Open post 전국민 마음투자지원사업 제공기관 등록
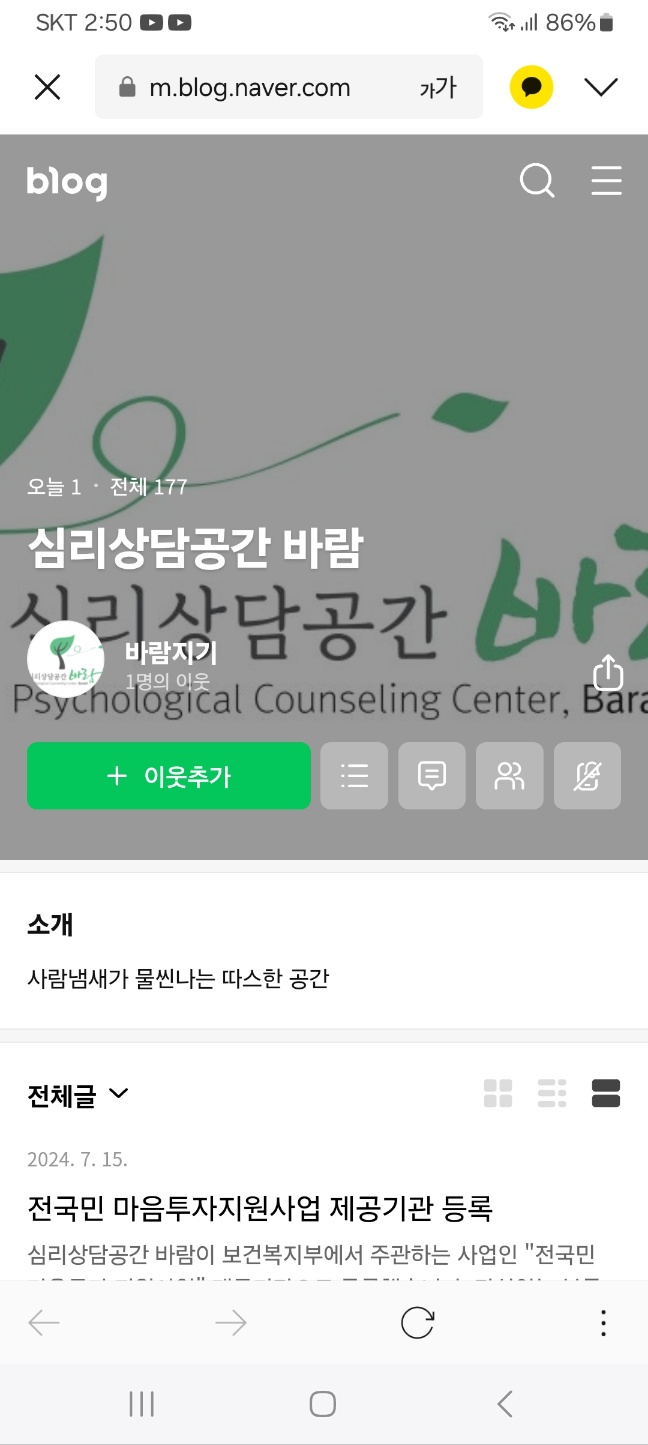 tap(260, 1208)
